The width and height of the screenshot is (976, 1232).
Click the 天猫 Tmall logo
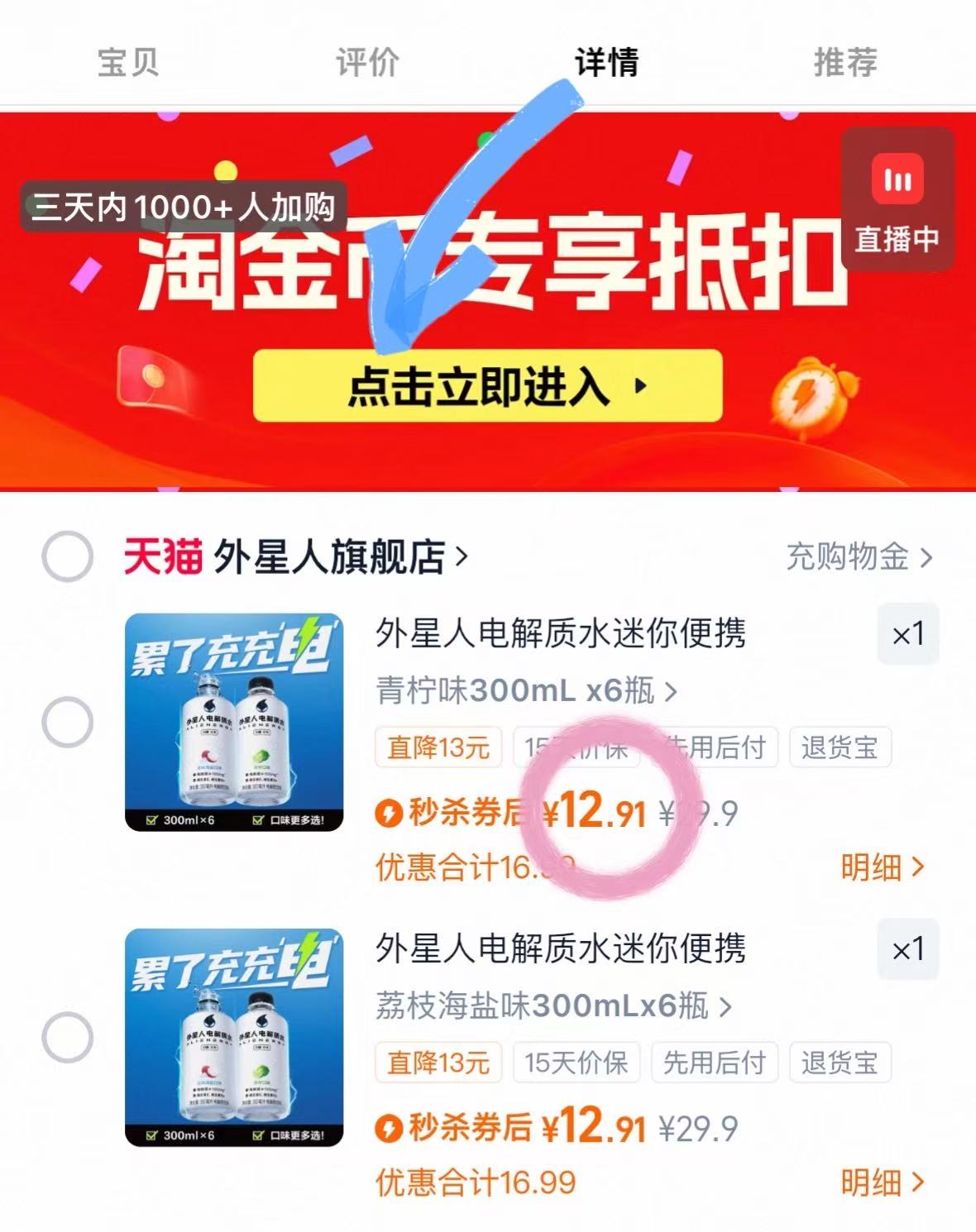[162, 556]
